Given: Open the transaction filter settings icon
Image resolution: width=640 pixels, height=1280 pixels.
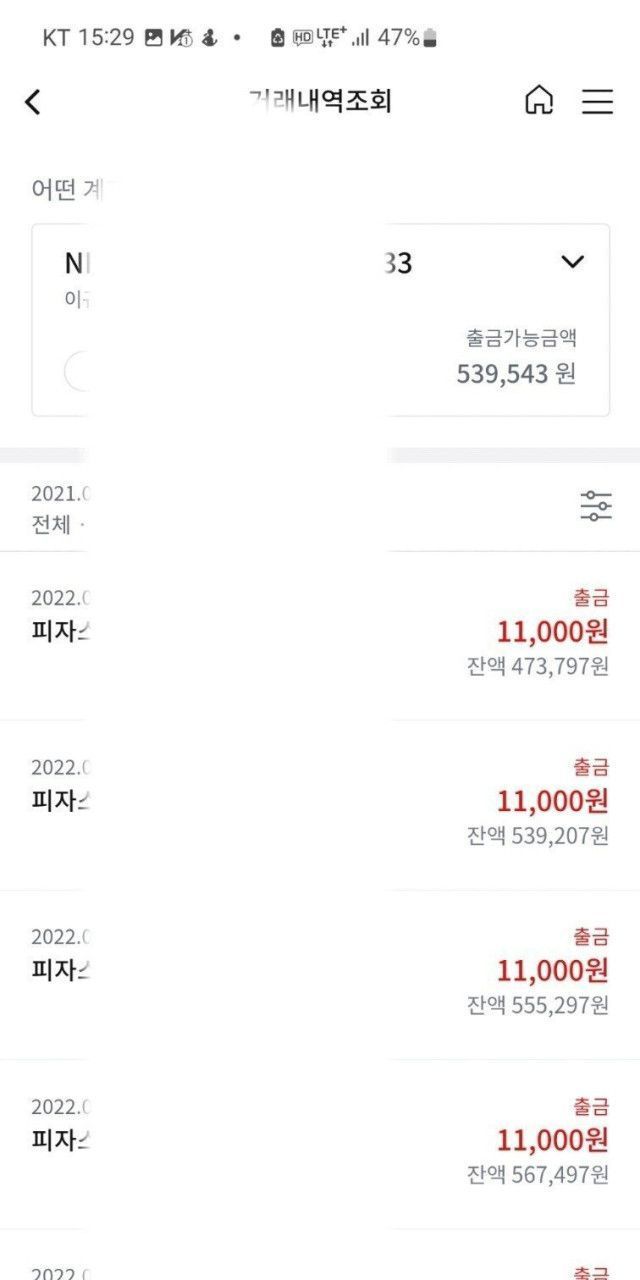Looking at the screenshot, I should click(596, 506).
